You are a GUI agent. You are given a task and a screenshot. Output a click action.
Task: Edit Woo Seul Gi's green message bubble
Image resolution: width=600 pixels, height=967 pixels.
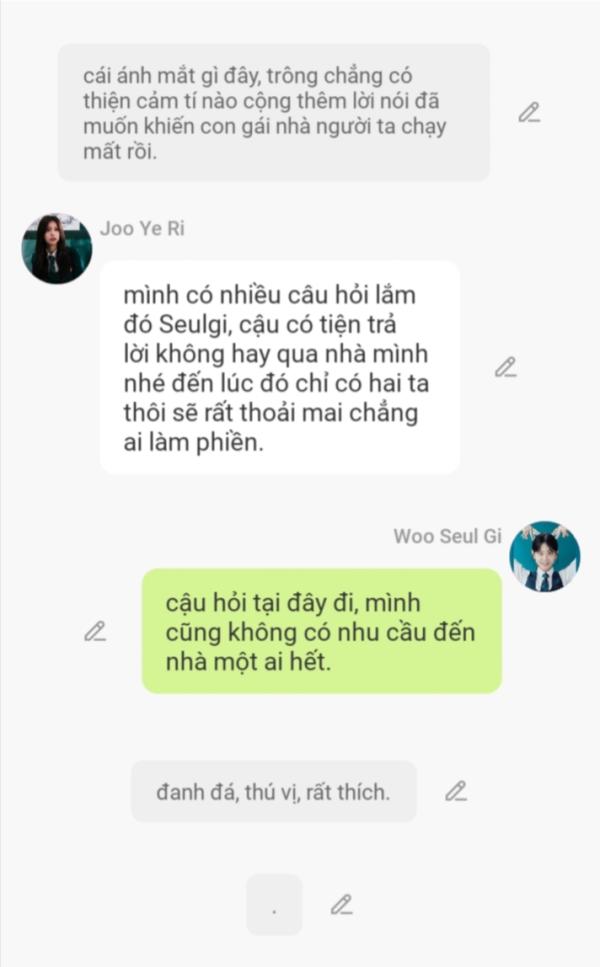(x=95, y=631)
